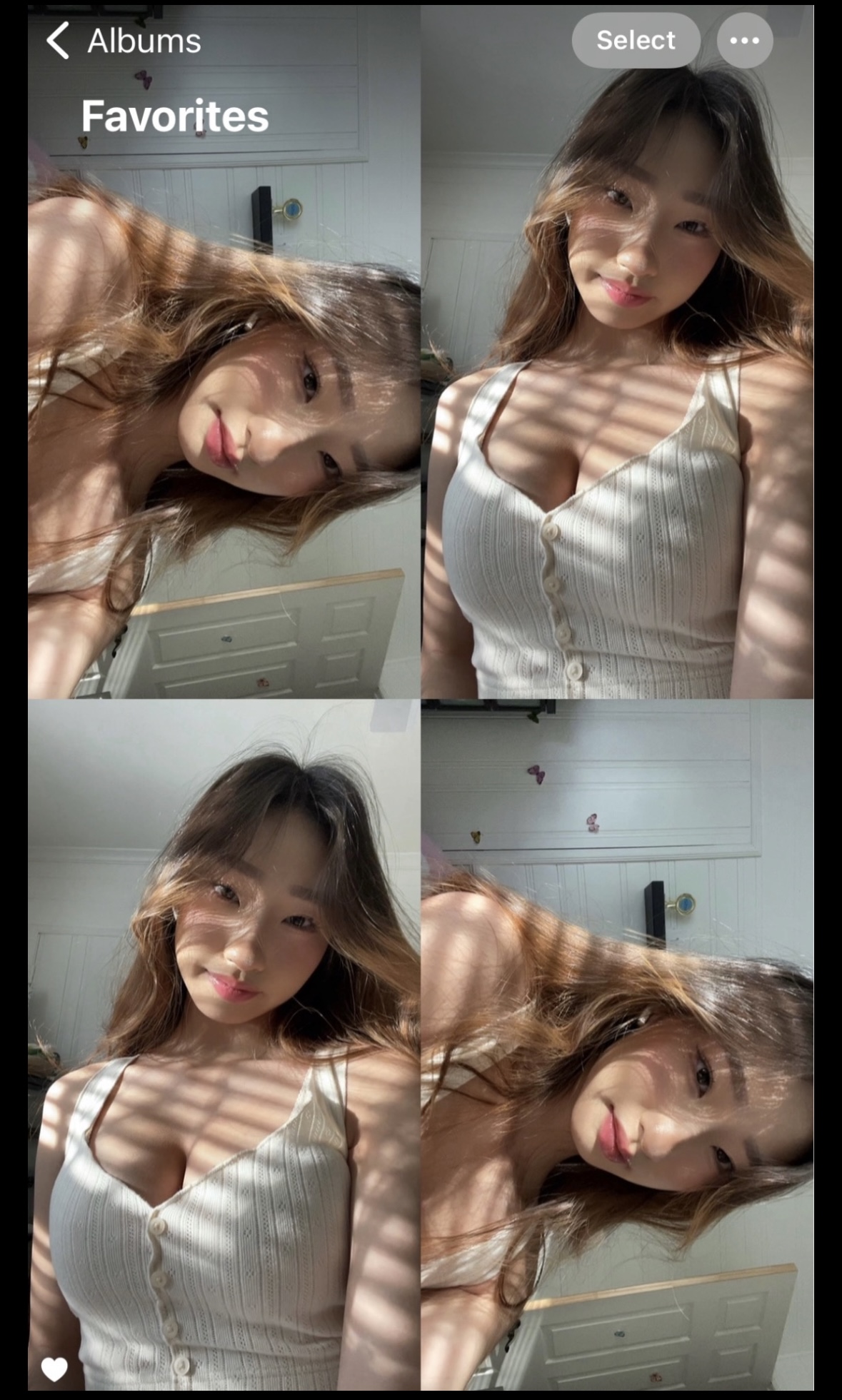Open the three-dot more options menu
842x1400 pixels.
coord(744,41)
